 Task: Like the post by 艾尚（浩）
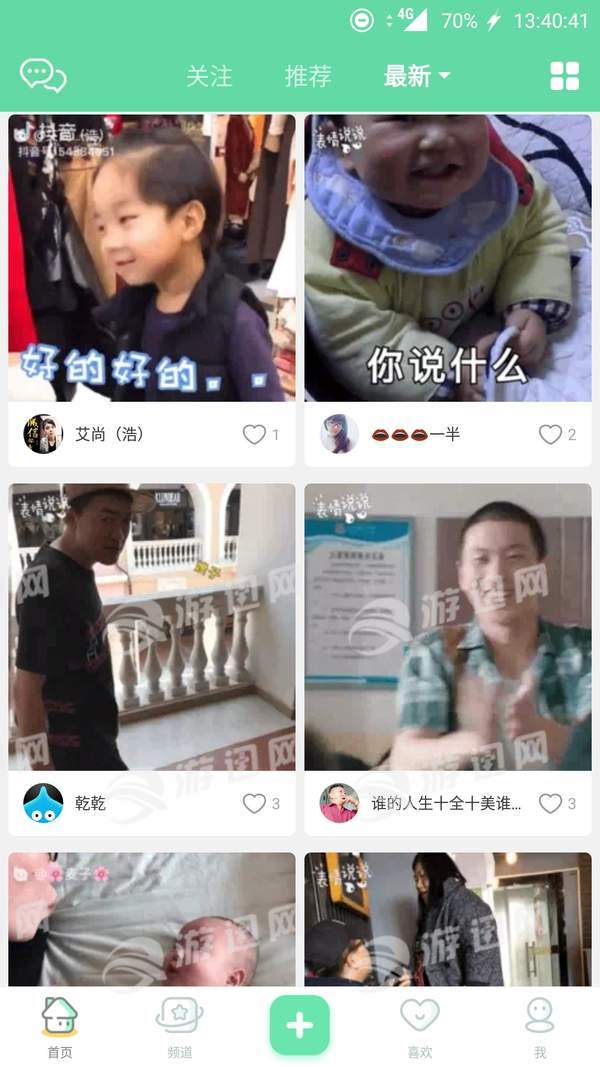pyautogui.click(x=255, y=434)
